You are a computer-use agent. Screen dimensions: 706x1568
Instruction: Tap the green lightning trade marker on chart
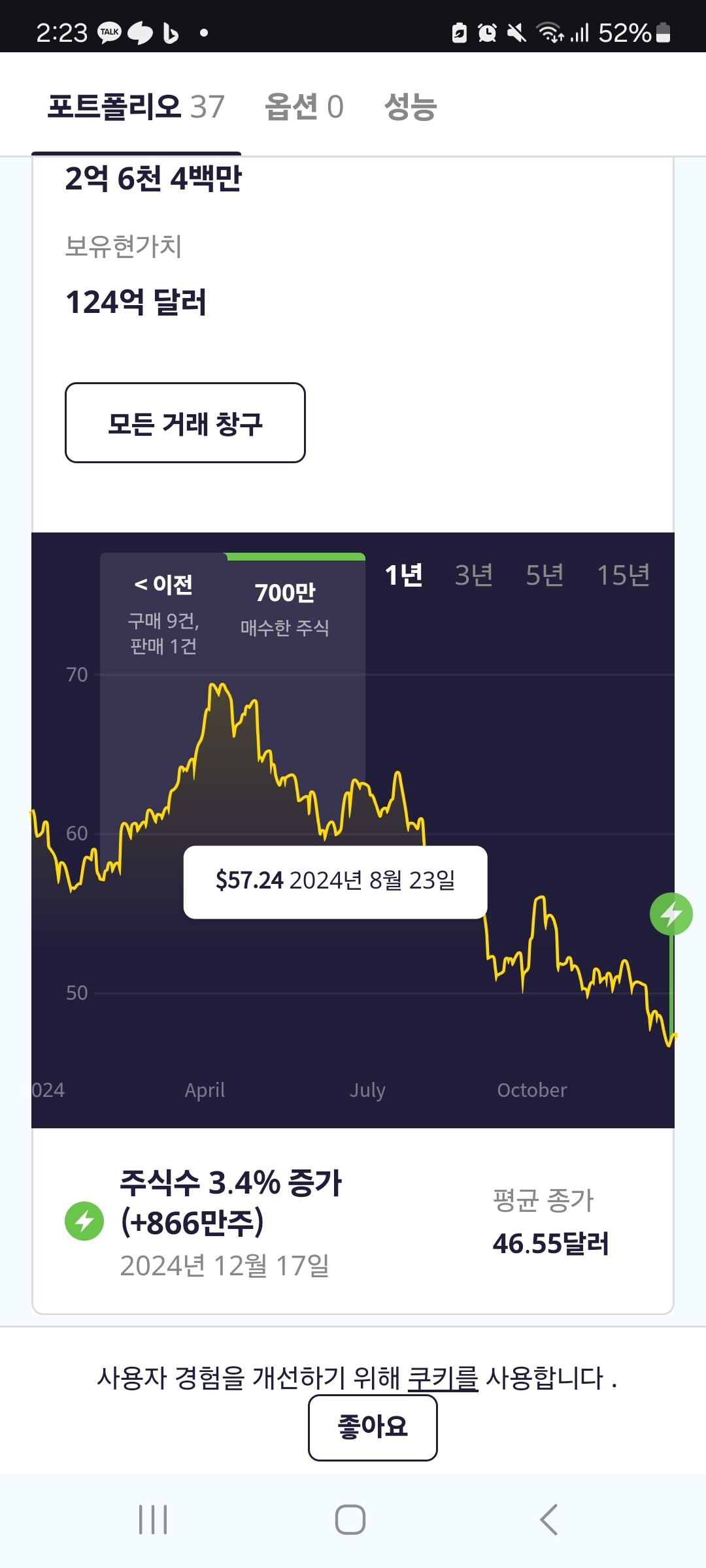671,913
